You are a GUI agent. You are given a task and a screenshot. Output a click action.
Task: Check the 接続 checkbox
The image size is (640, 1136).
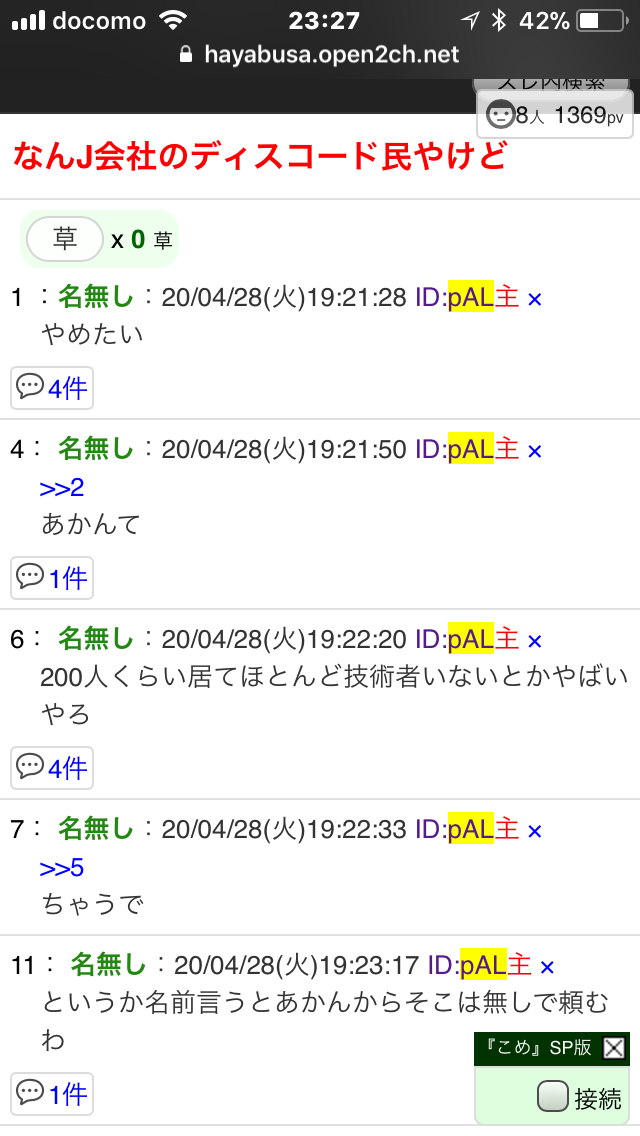click(x=552, y=1096)
